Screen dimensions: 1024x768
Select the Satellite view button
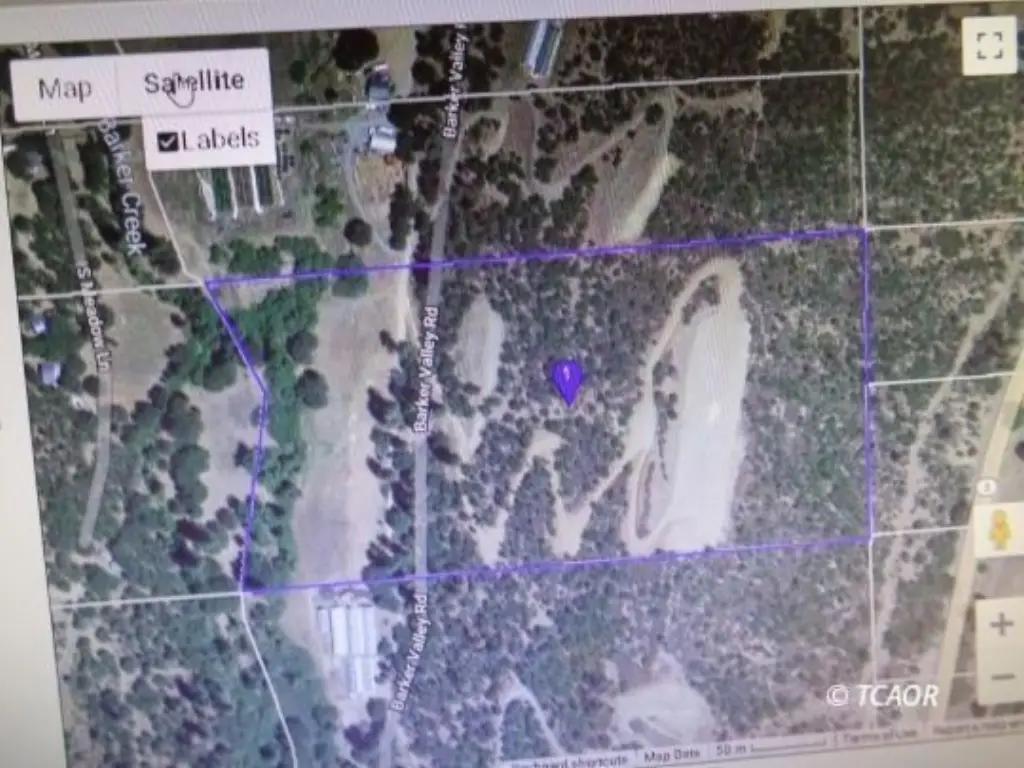(x=193, y=83)
